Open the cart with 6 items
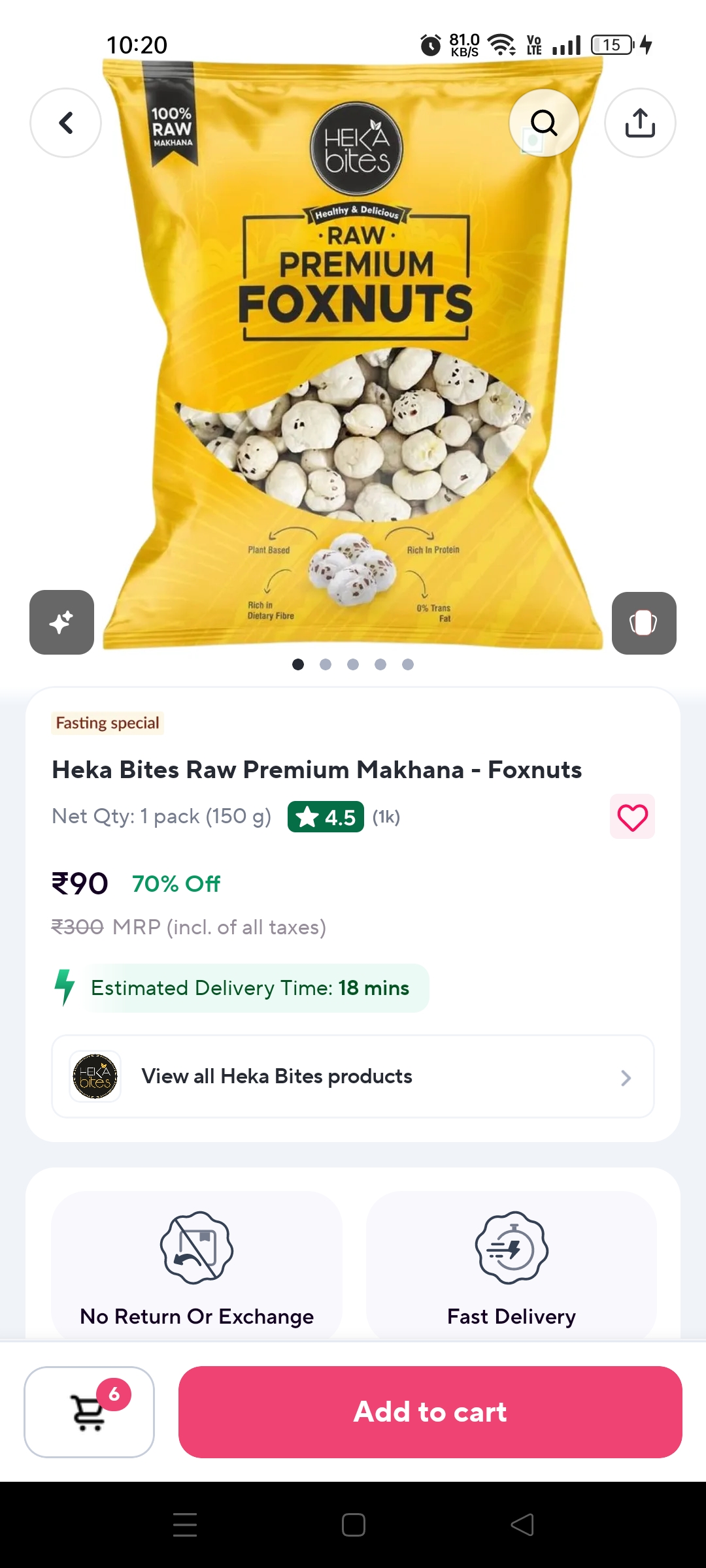Screen dimensions: 706x1568 click(x=90, y=1411)
